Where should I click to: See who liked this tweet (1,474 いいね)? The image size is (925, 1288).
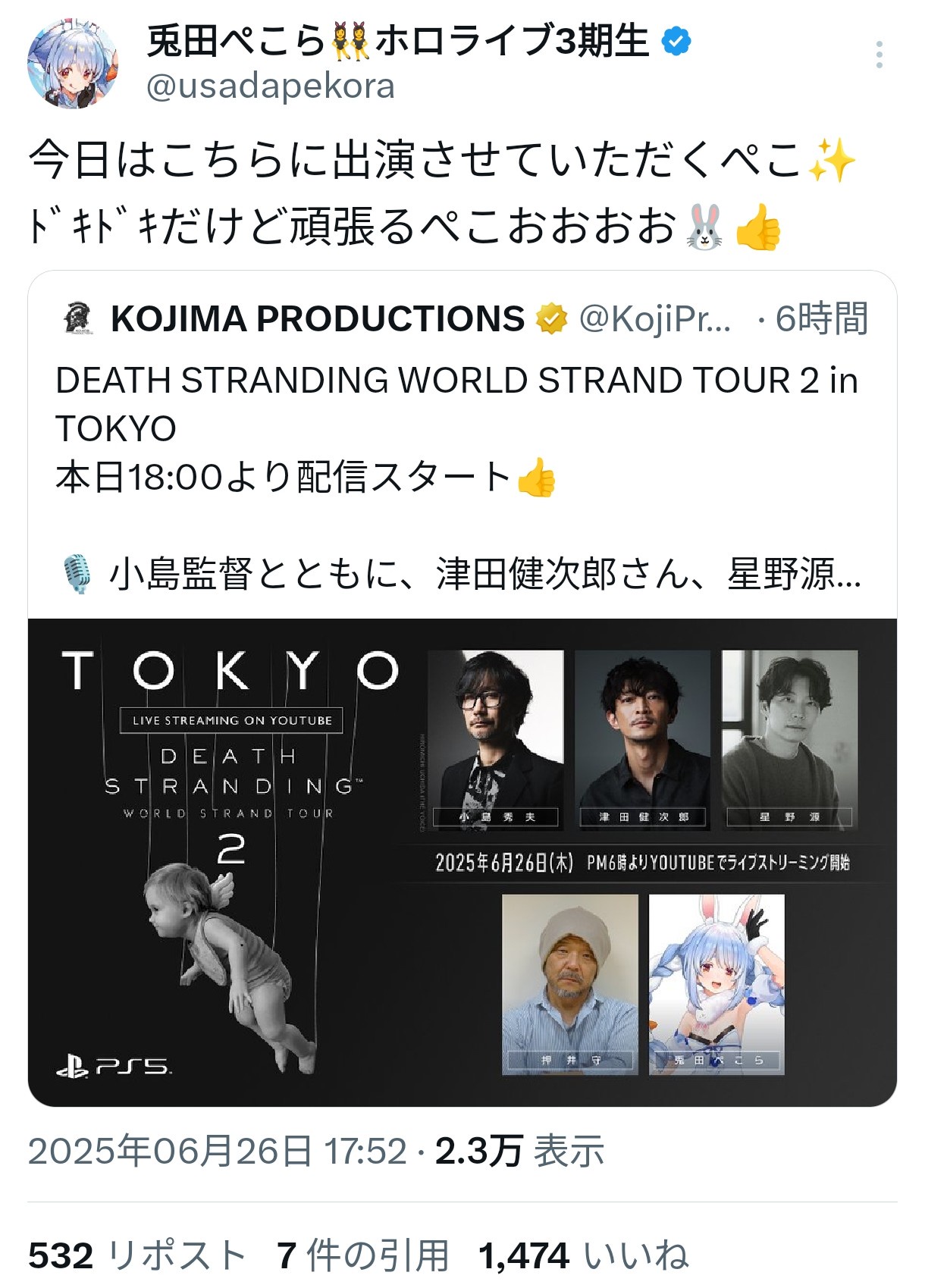583,1255
